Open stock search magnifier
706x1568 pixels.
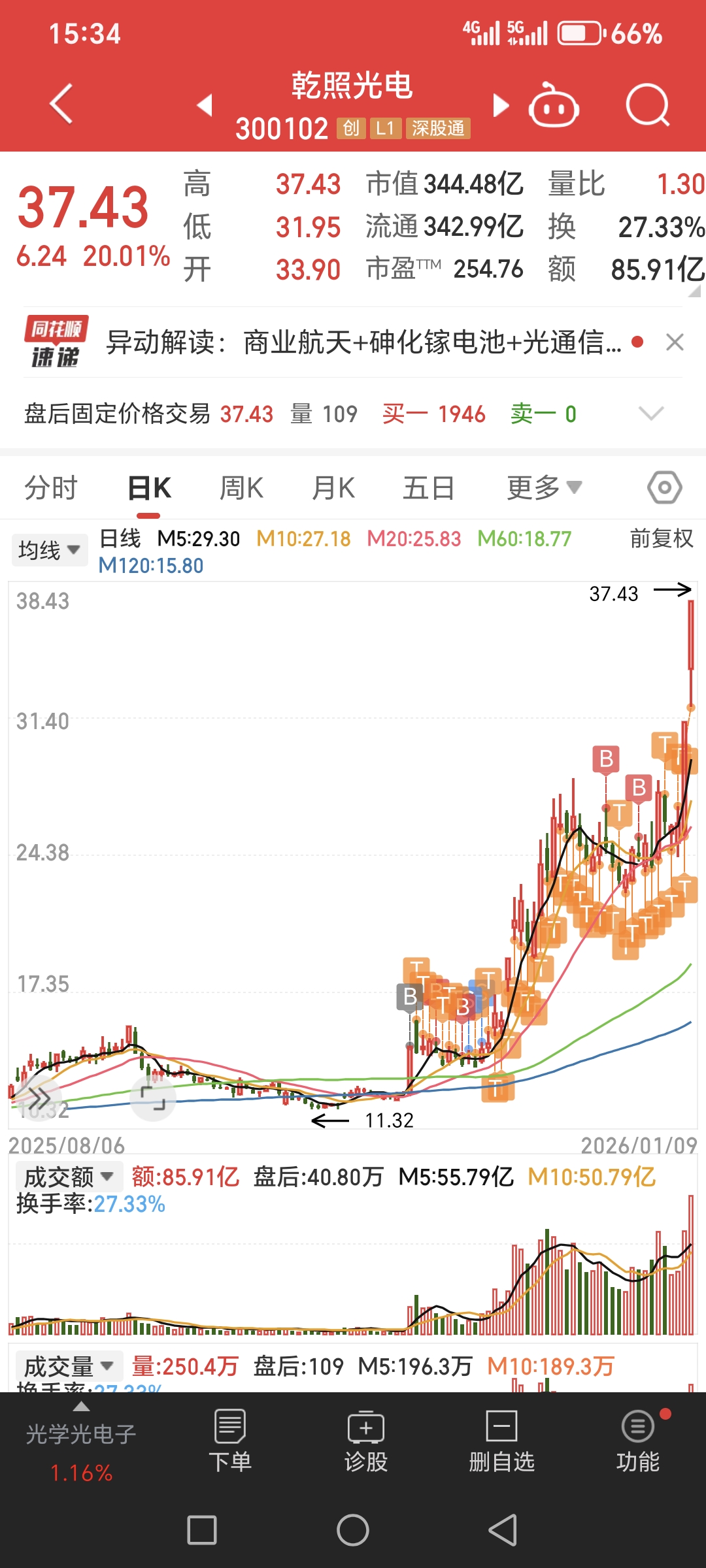pos(647,105)
